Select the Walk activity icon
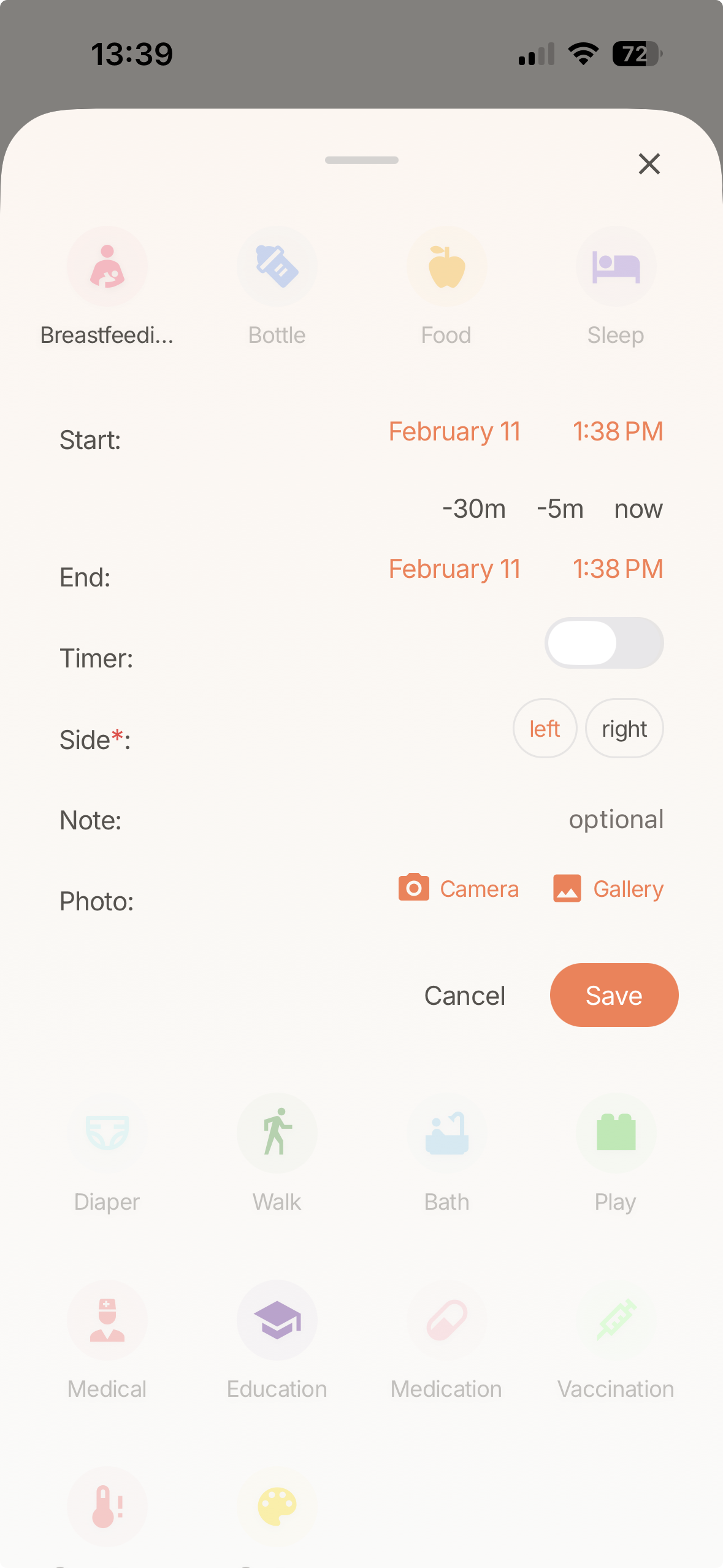This screenshot has height=1568, width=723. [277, 1133]
